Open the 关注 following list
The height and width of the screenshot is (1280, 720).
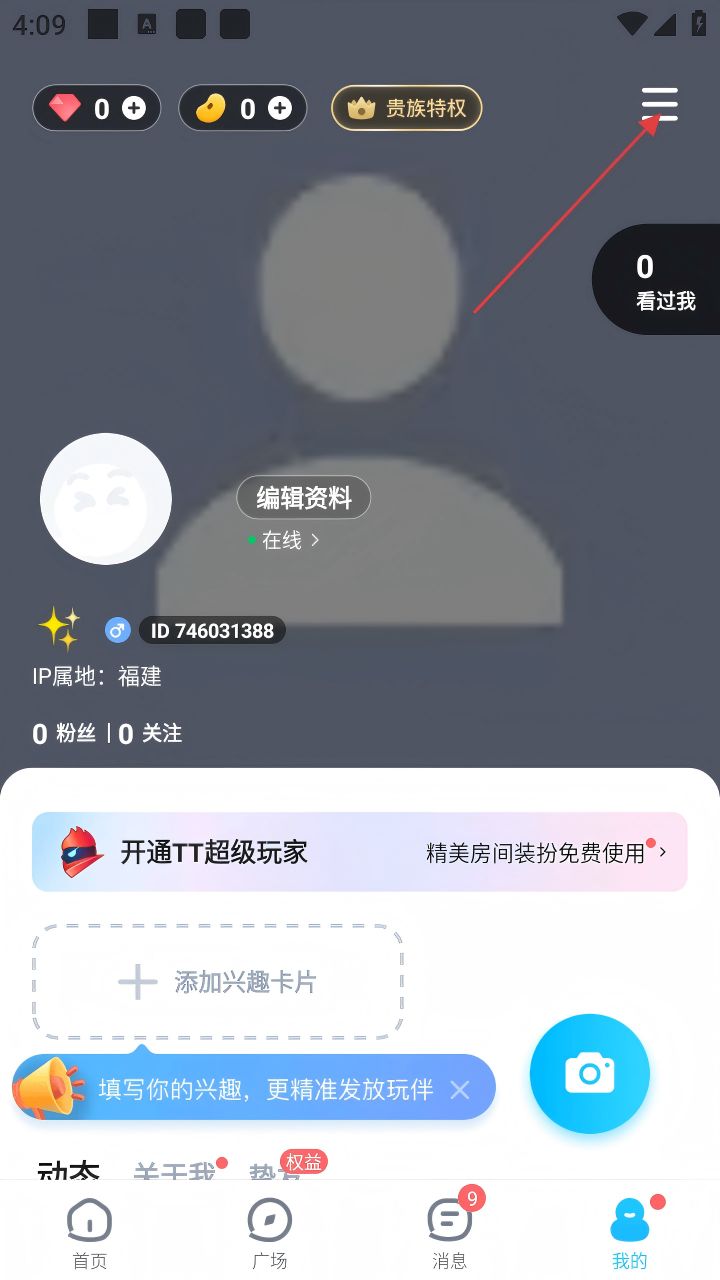click(x=151, y=734)
